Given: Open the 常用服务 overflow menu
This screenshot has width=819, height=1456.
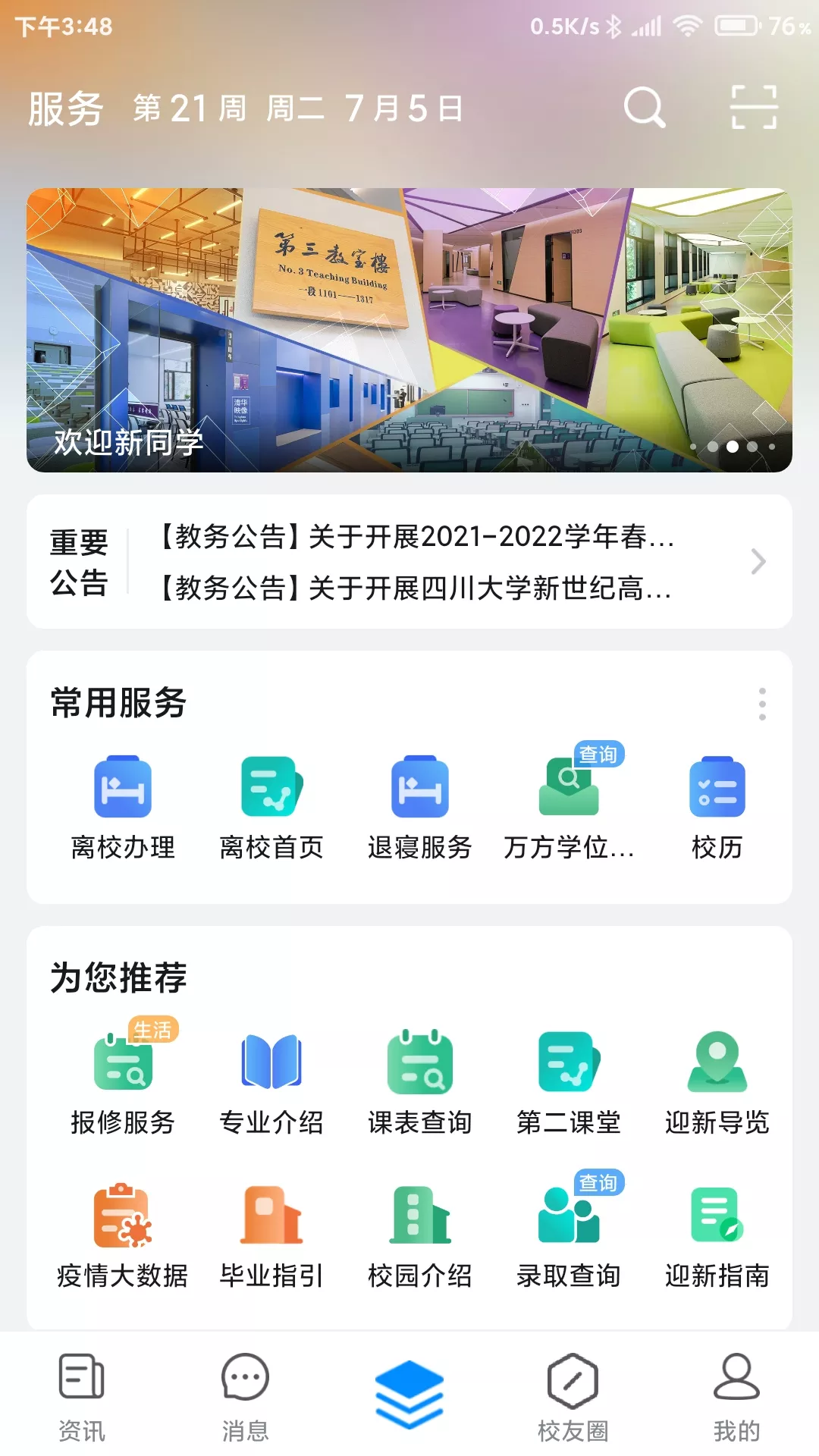Looking at the screenshot, I should click(x=762, y=704).
